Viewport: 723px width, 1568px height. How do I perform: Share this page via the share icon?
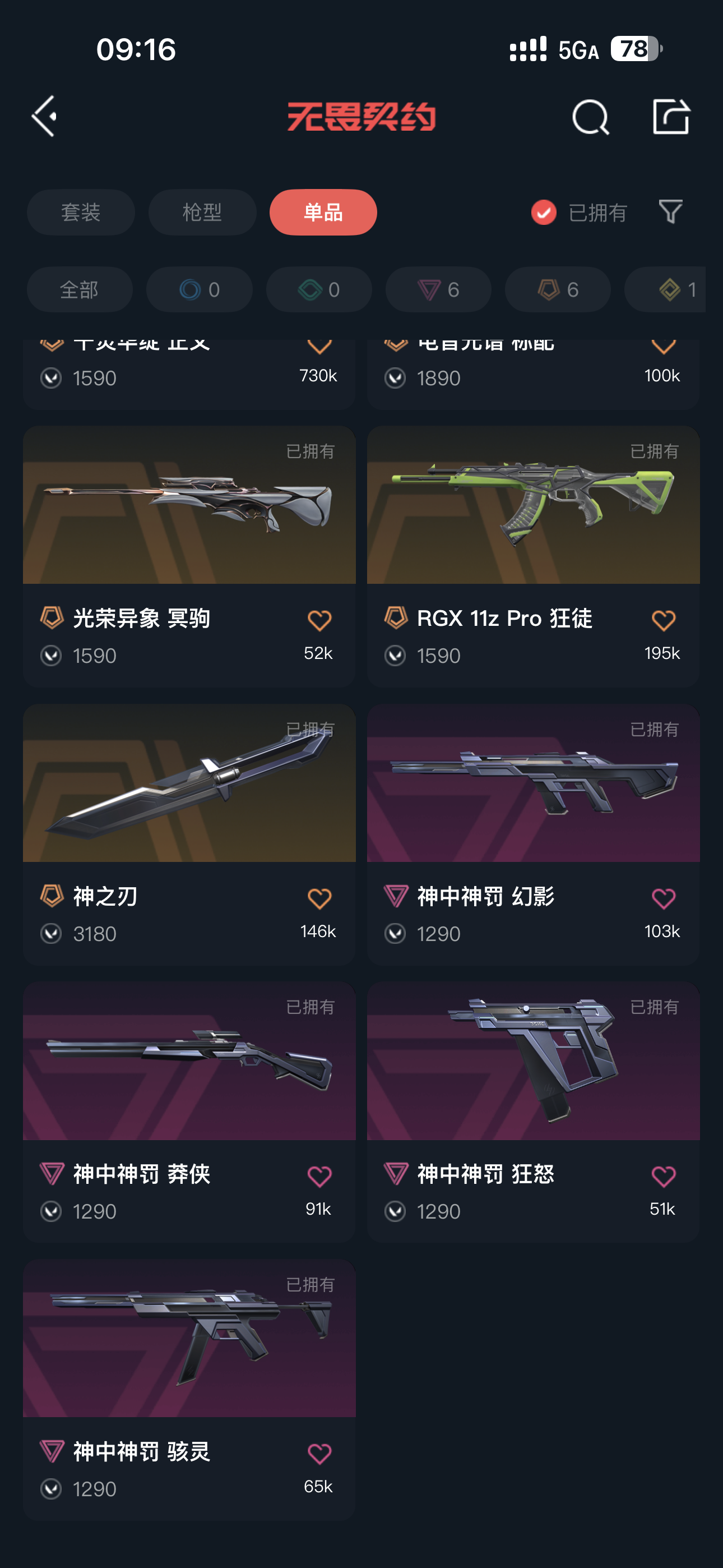tap(671, 116)
